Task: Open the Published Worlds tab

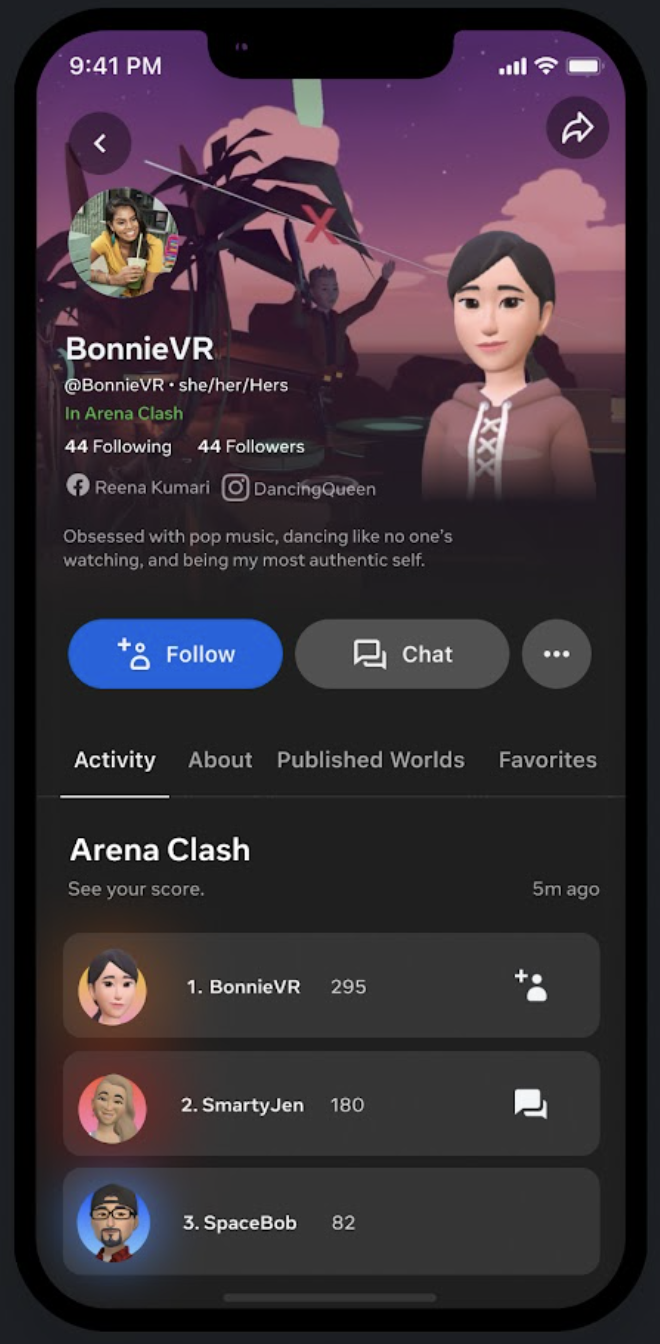Action: coord(370,760)
